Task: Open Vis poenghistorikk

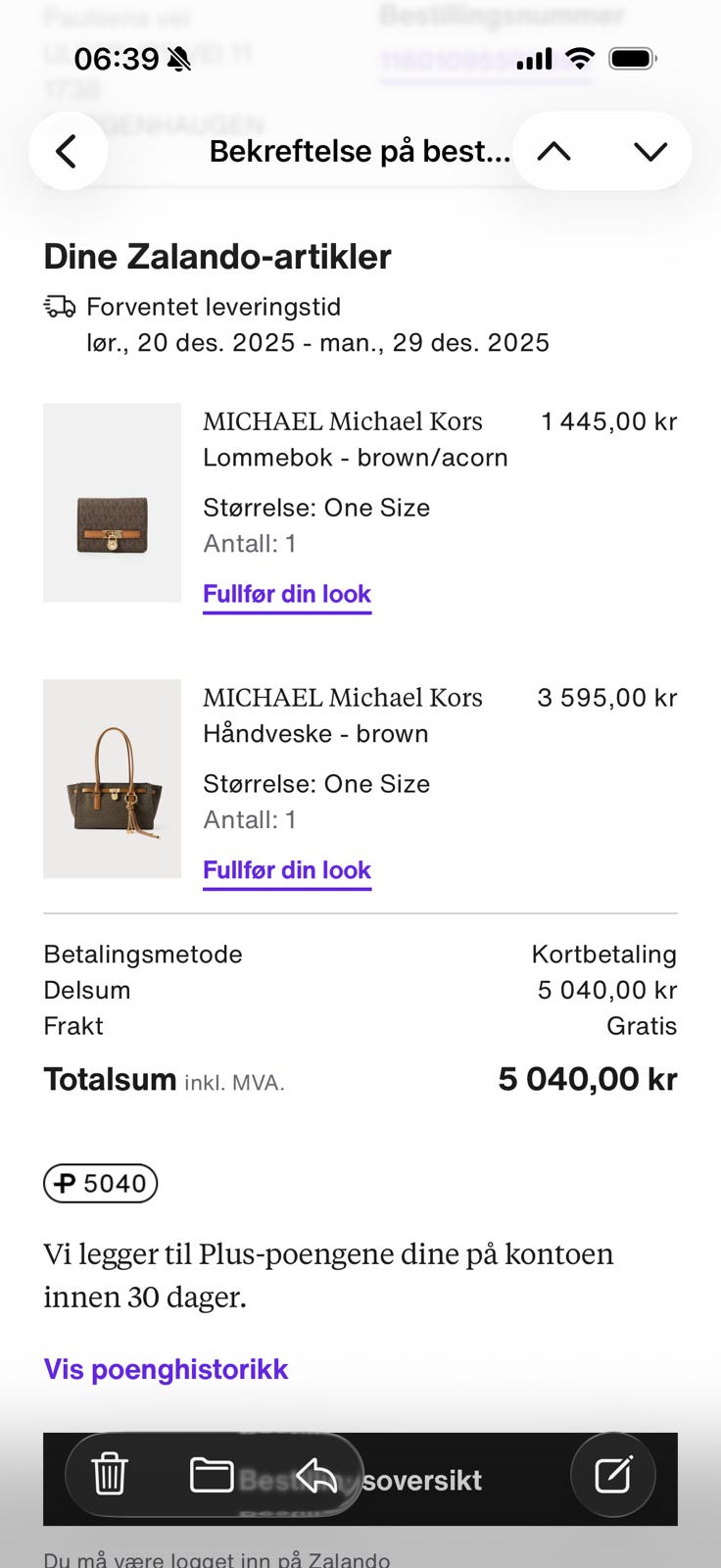Action: [165, 1368]
